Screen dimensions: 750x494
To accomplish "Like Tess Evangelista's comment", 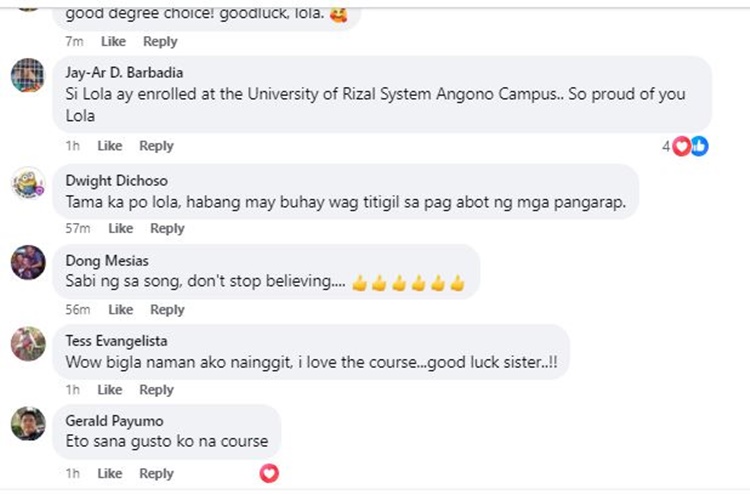I will click(x=110, y=390).
